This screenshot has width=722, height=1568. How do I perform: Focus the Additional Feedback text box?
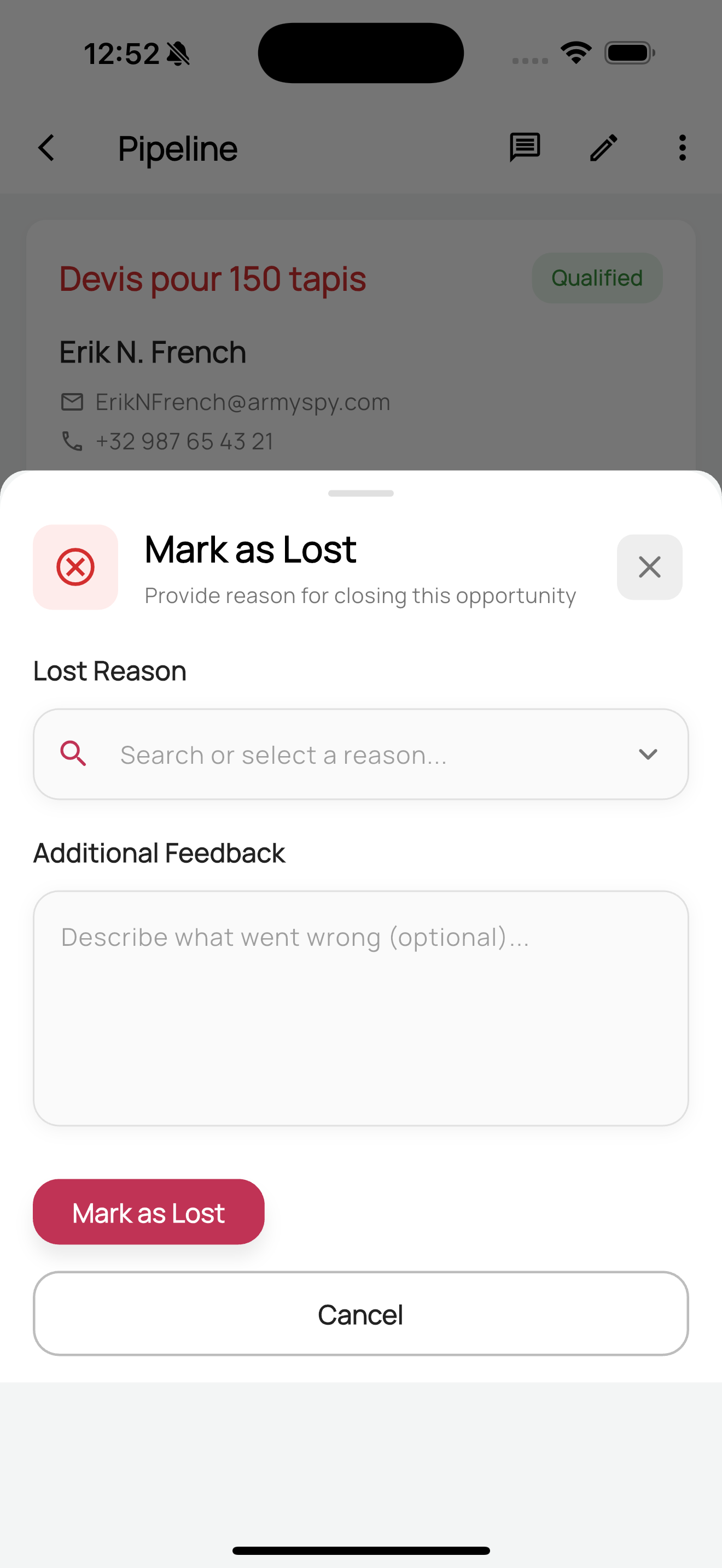(360, 1008)
